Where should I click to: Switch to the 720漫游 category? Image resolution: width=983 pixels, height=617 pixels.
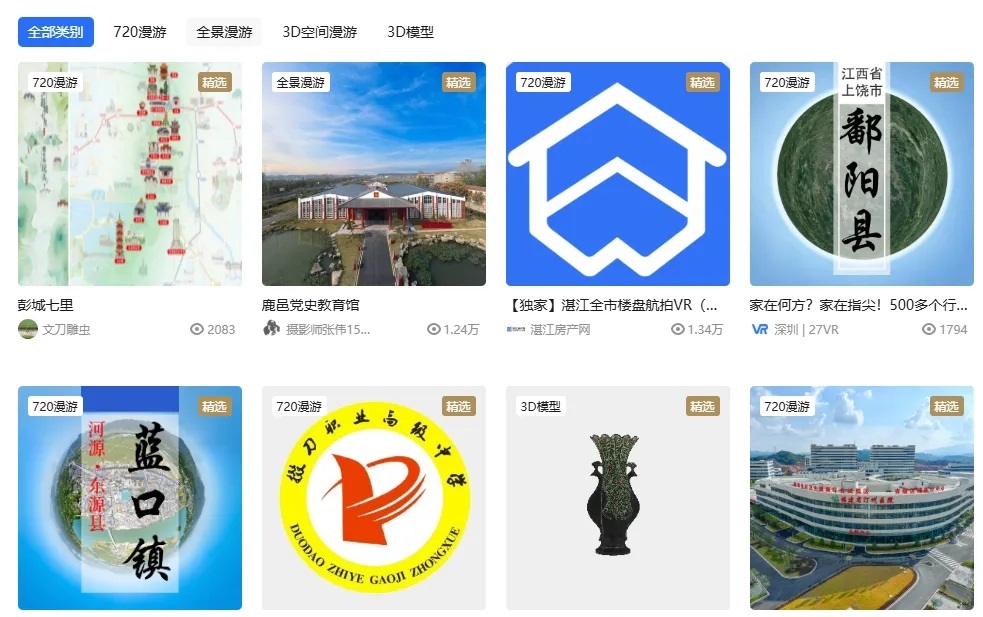[x=139, y=32]
